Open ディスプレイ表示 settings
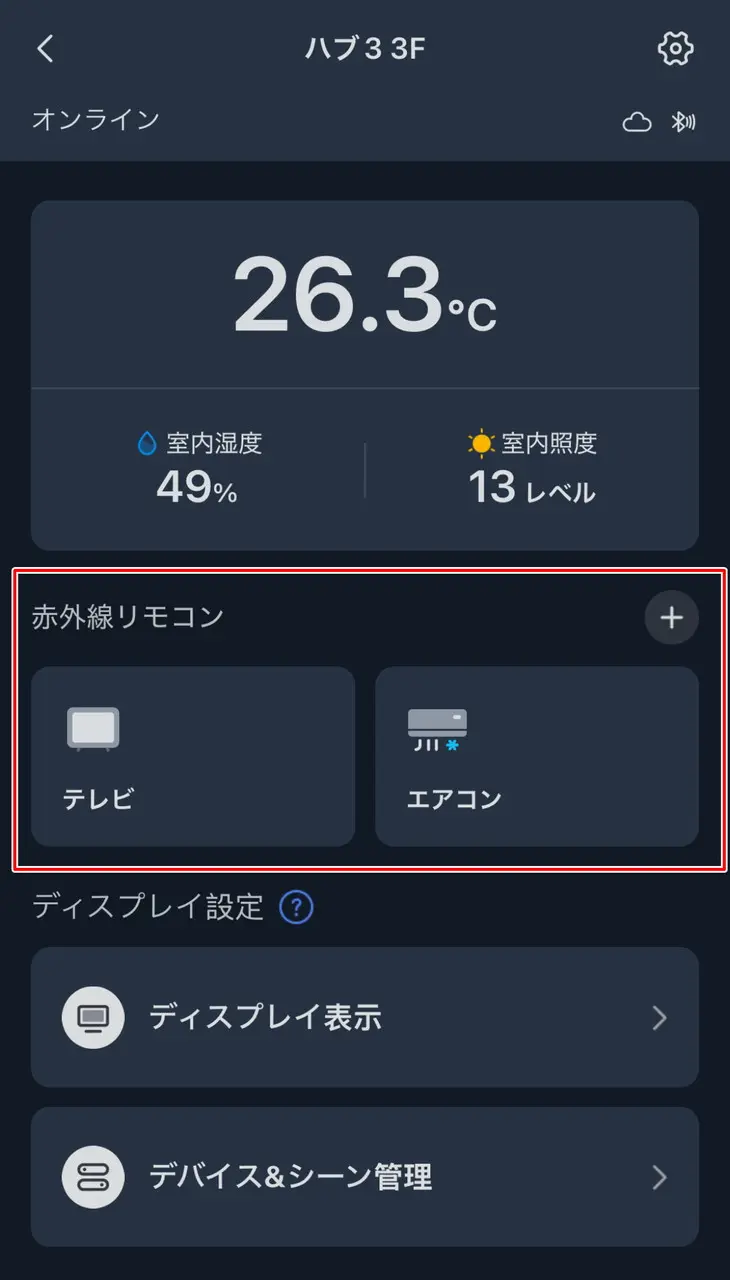730x1280 pixels. coord(365,1018)
